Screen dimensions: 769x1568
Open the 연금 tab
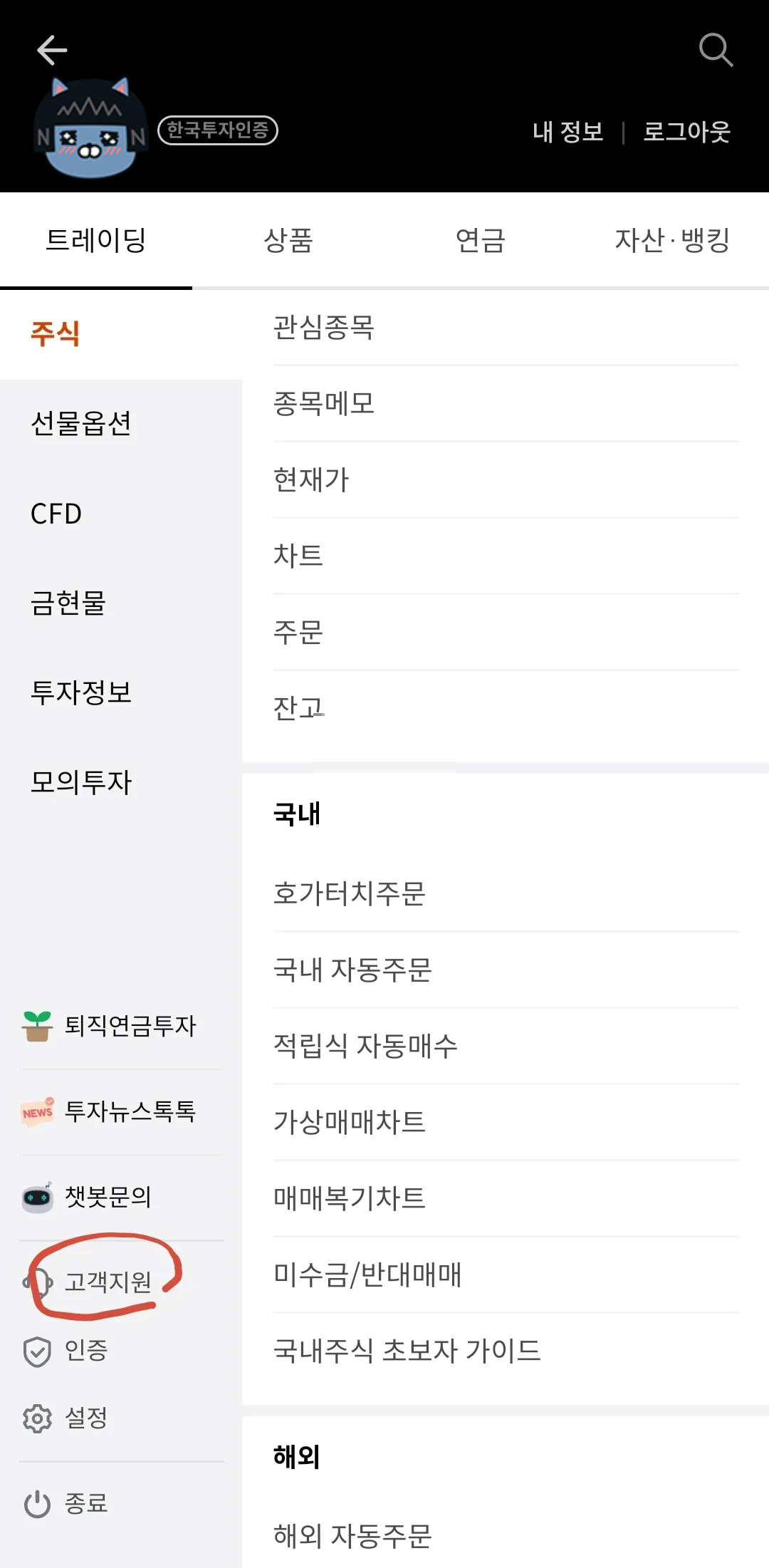481,242
